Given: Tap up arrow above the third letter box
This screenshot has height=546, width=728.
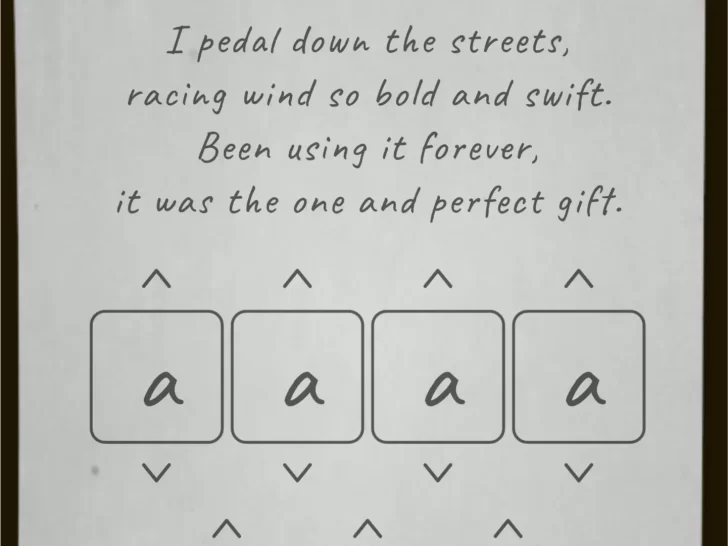Looking at the screenshot, I should pyautogui.click(x=438, y=280).
